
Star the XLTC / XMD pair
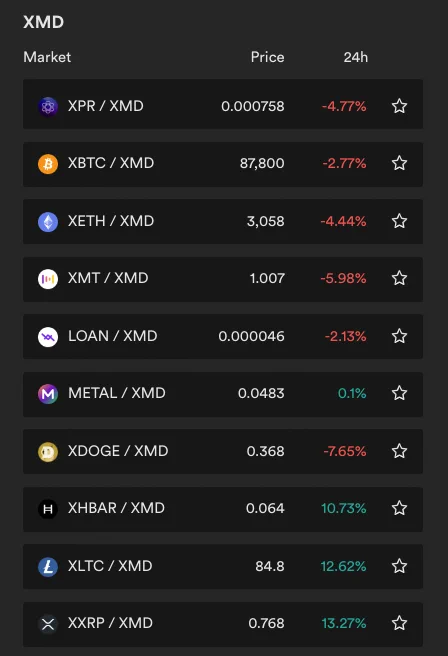click(x=399, y=566)
